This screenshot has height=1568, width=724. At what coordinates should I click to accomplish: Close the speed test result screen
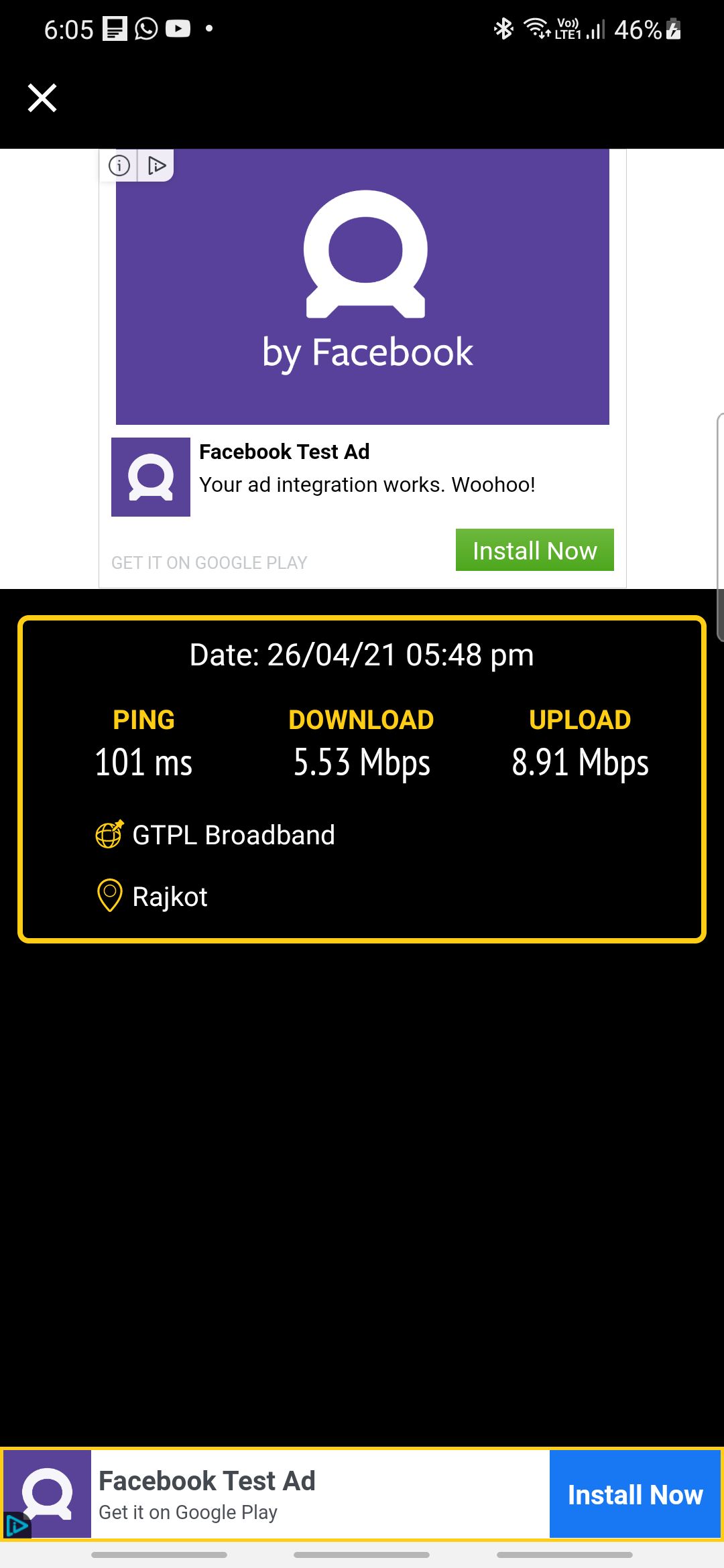[x=42, y=98]
